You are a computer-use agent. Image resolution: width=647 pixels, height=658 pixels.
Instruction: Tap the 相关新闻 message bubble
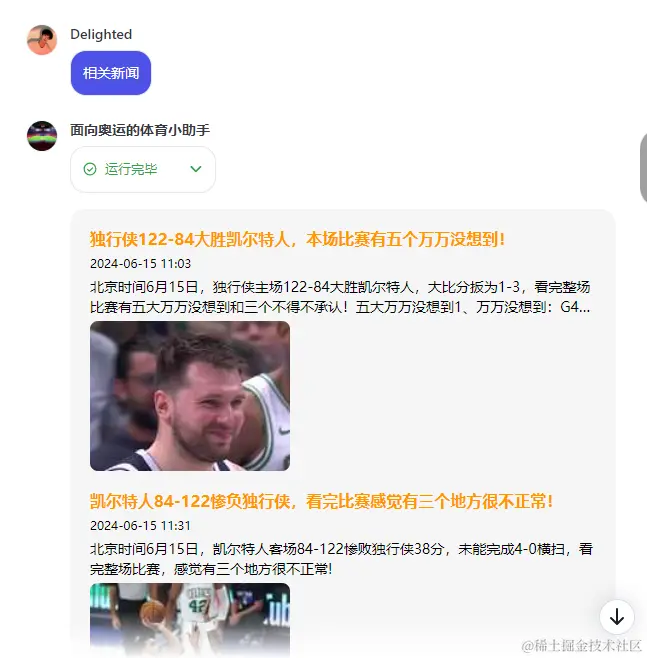(x=111, y=73)
